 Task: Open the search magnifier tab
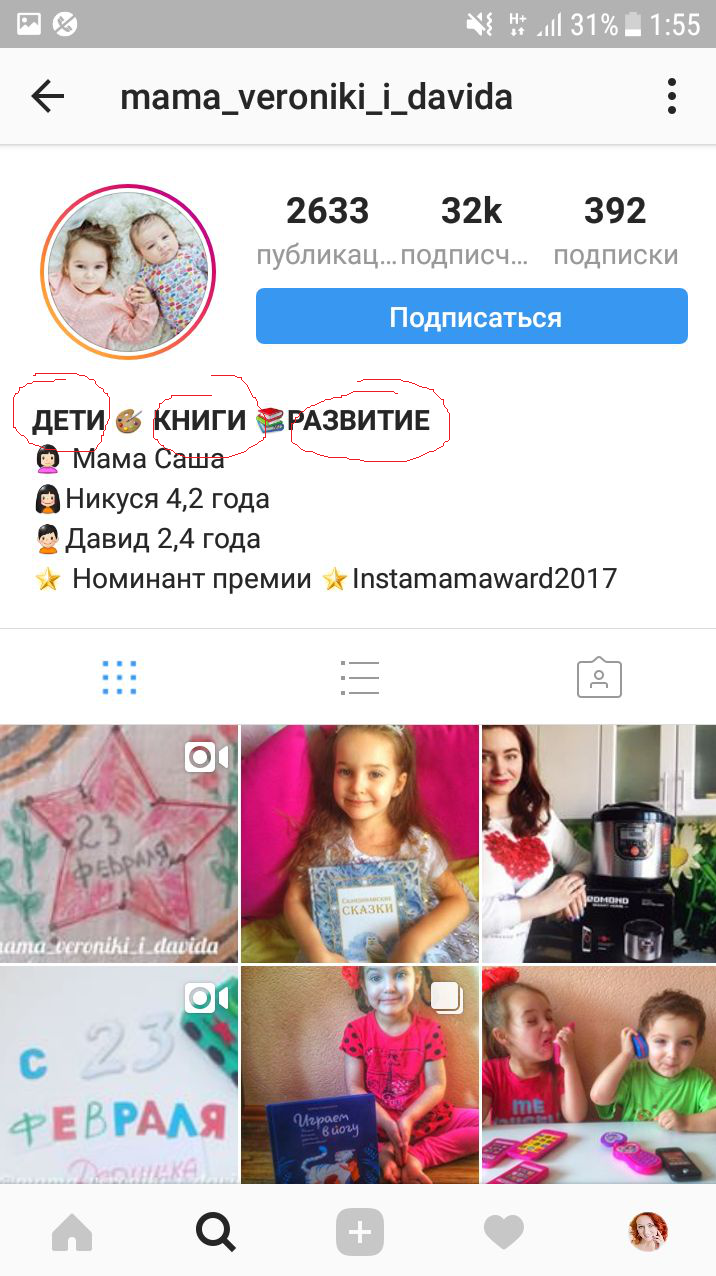[x=215, y=1232]
